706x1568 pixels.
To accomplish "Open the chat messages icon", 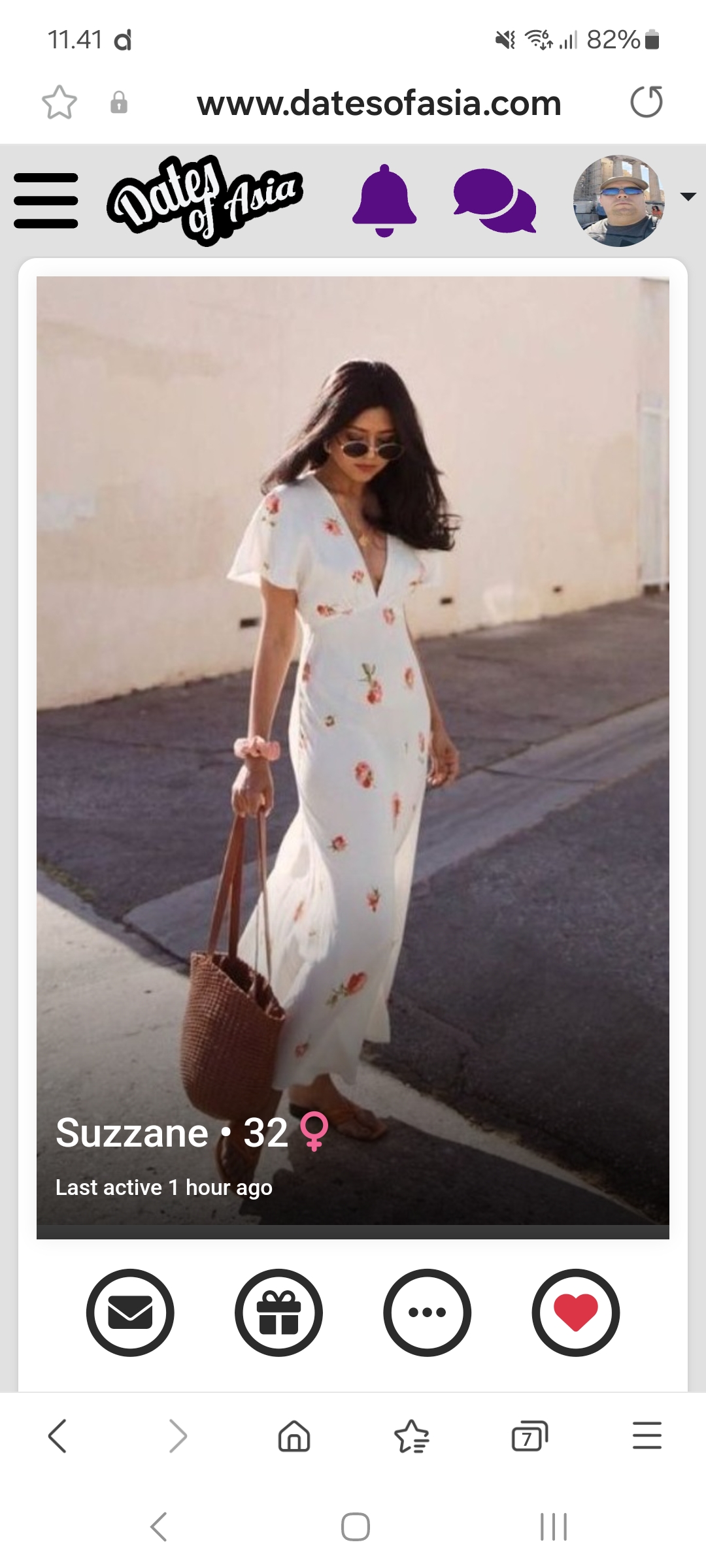I will (495, 201).
